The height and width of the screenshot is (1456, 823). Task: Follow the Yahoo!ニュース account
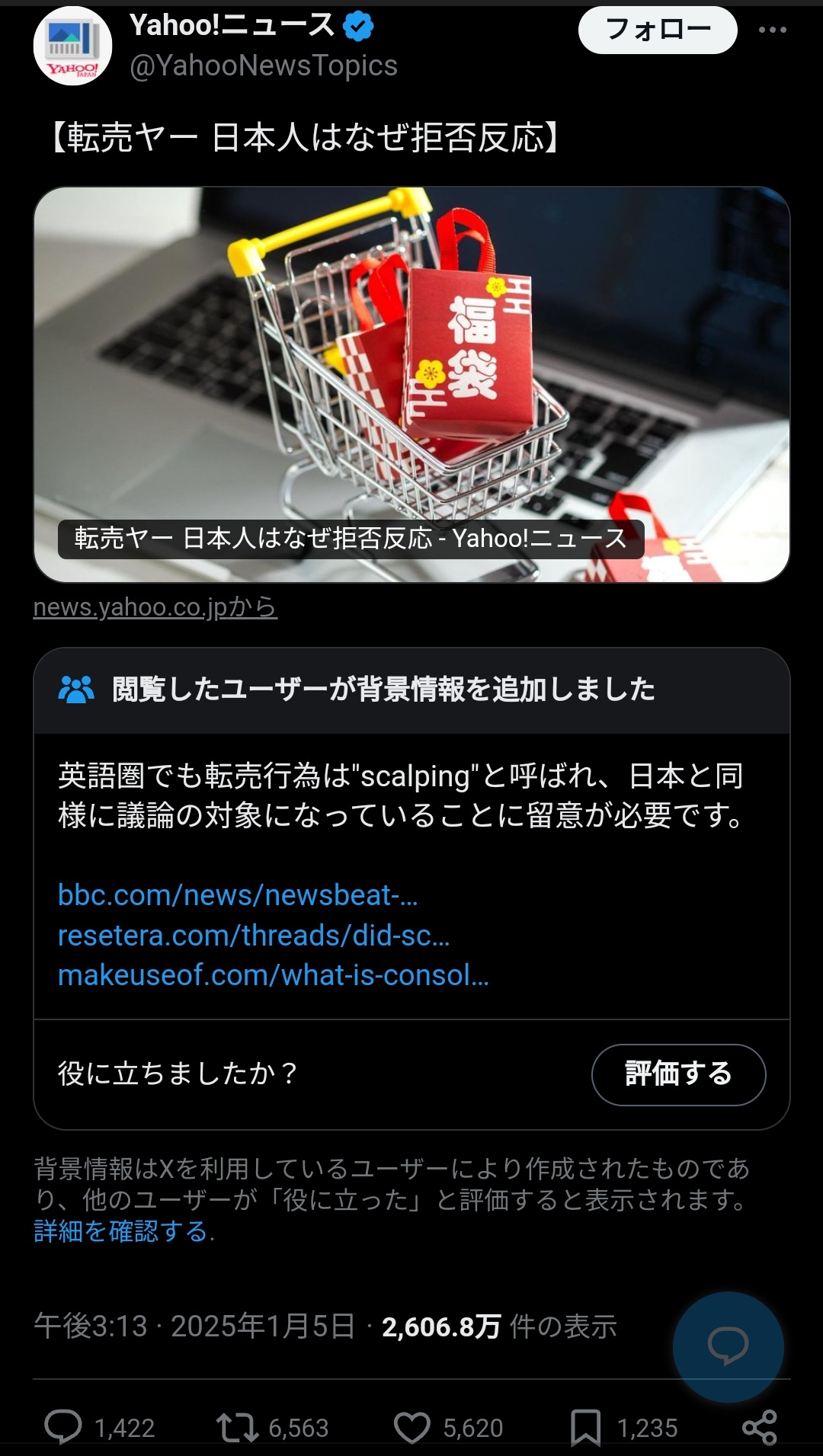(x=658, y=30)
